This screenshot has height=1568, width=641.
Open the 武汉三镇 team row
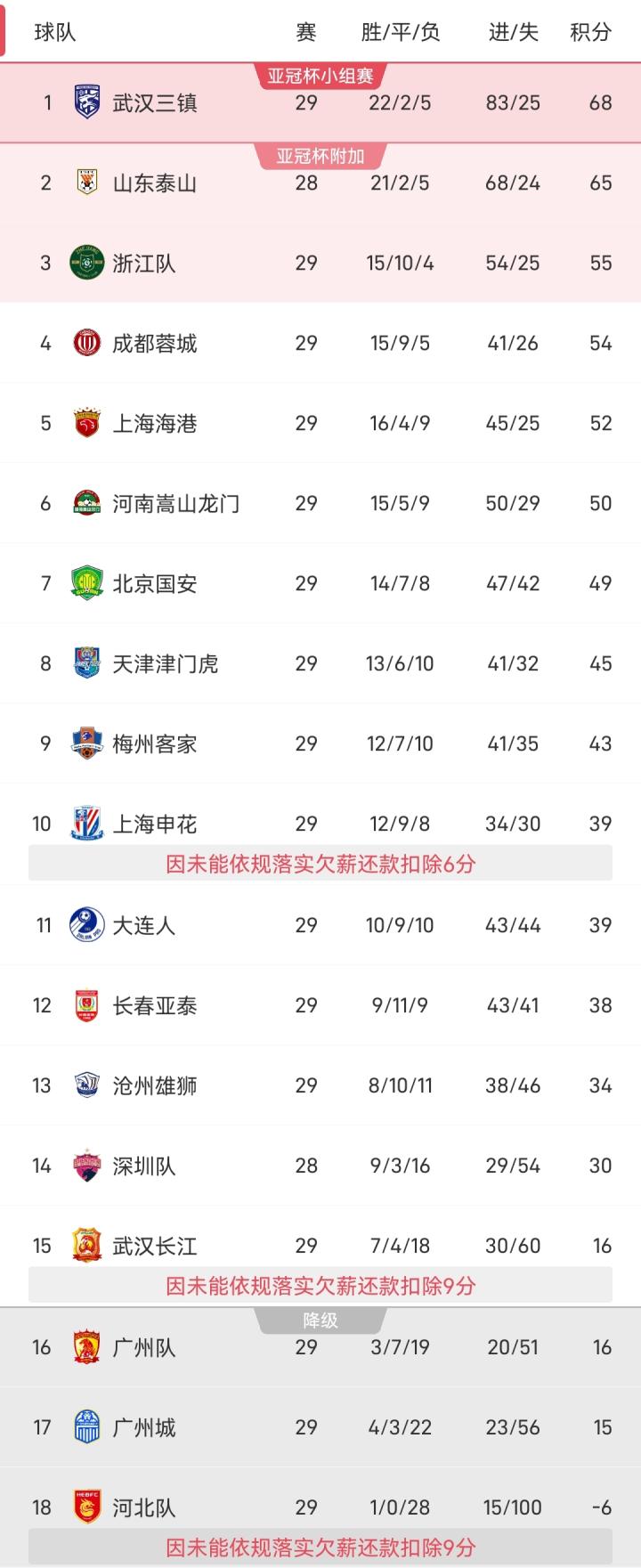coord(154,103)
